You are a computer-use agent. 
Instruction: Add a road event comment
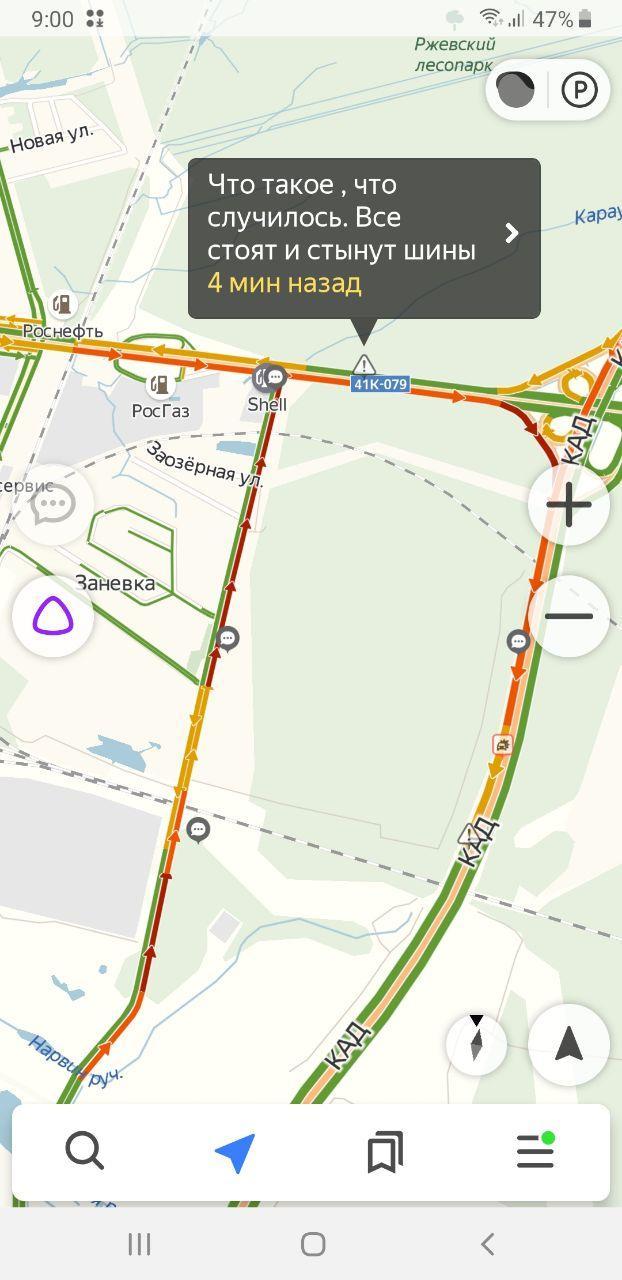pos(53,505)
